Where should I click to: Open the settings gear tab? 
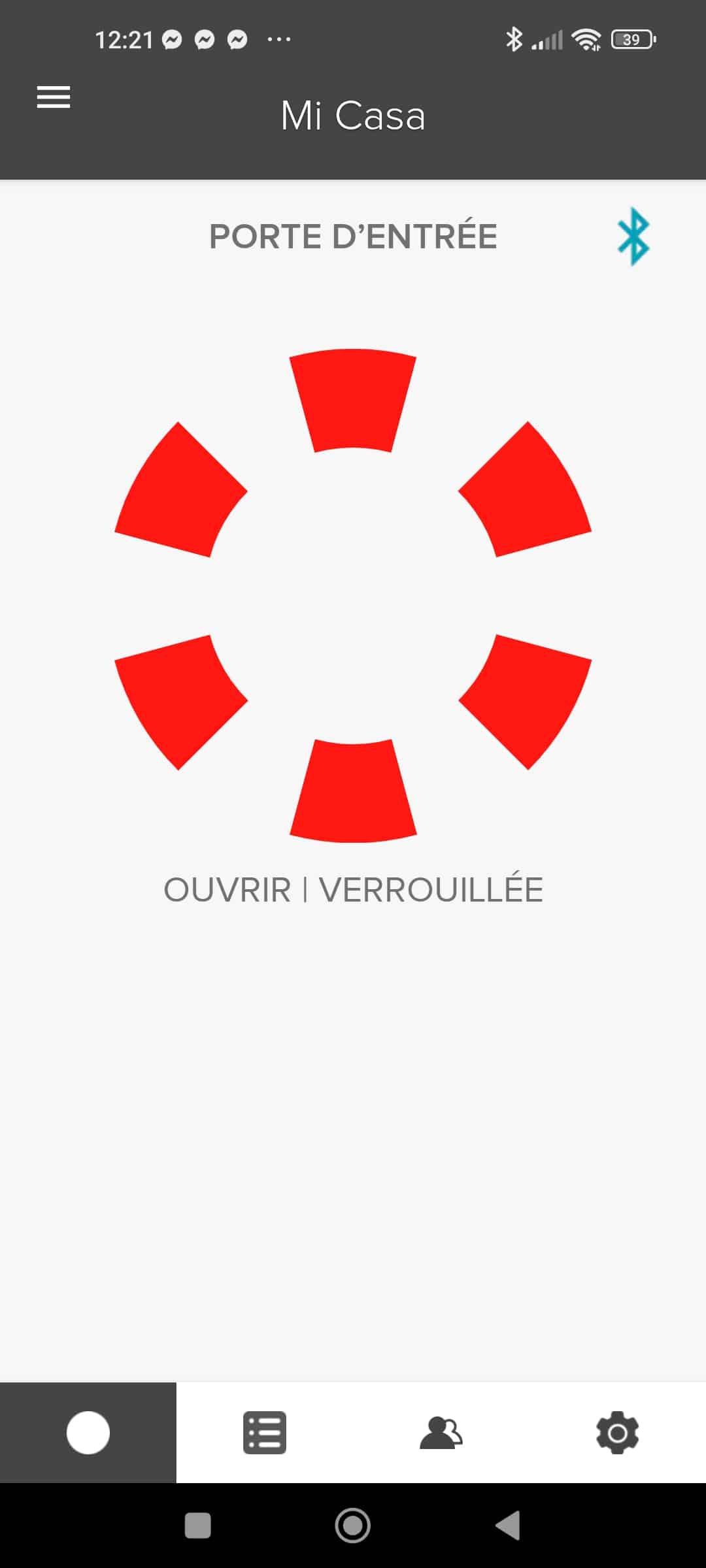(618, 1433)
